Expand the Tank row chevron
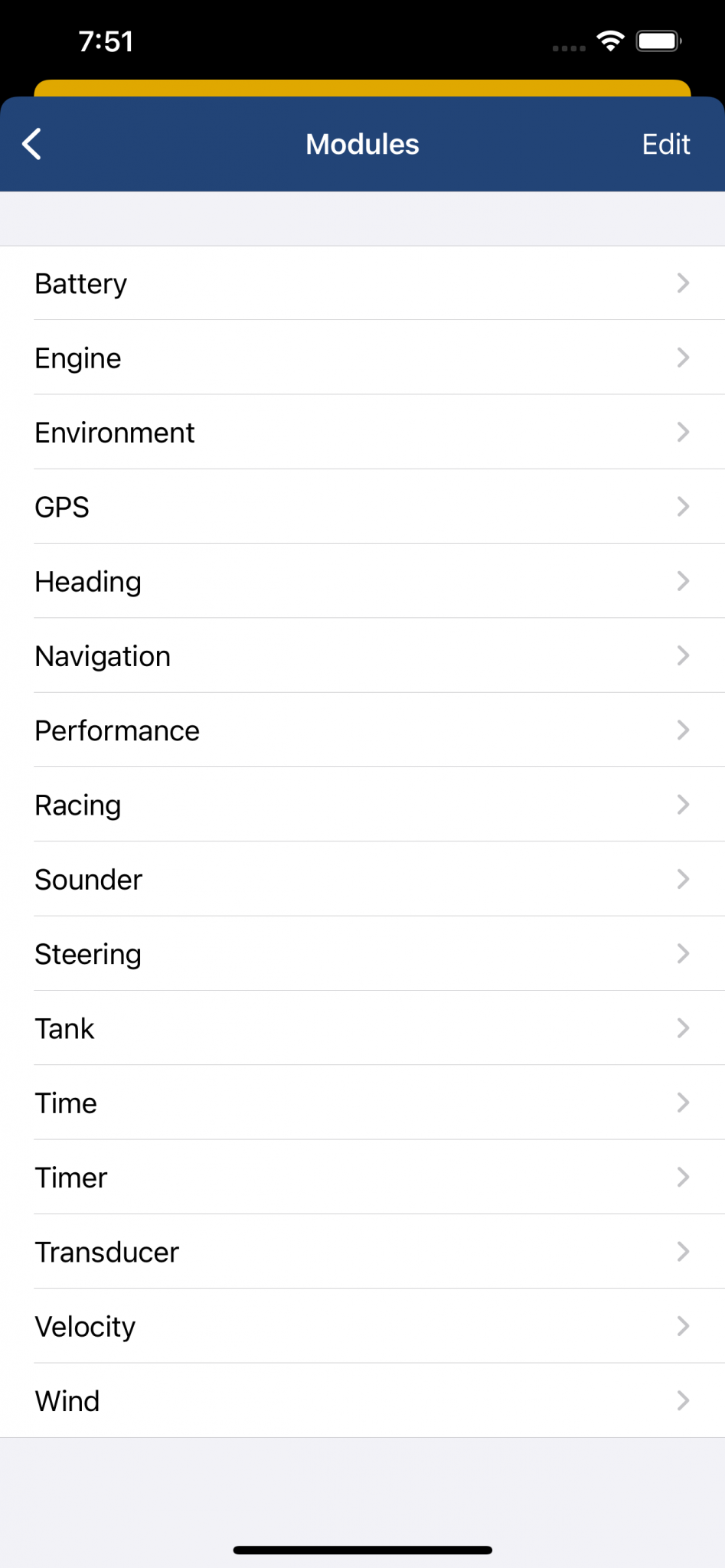The image size is (725, 1568). pyautogui.click(x=684, y=1028)
